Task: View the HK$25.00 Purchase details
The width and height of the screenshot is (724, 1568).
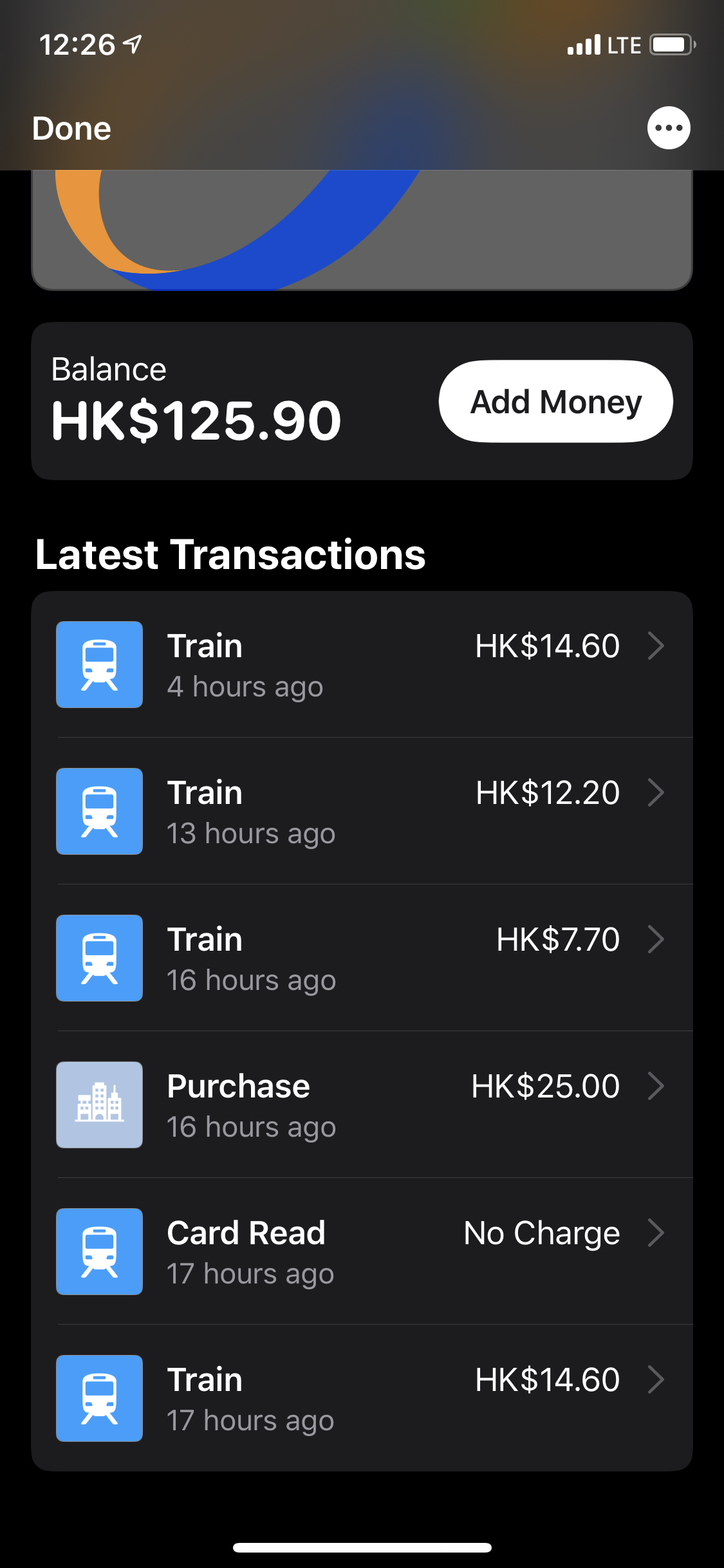Action: [x=362, y=1105]
